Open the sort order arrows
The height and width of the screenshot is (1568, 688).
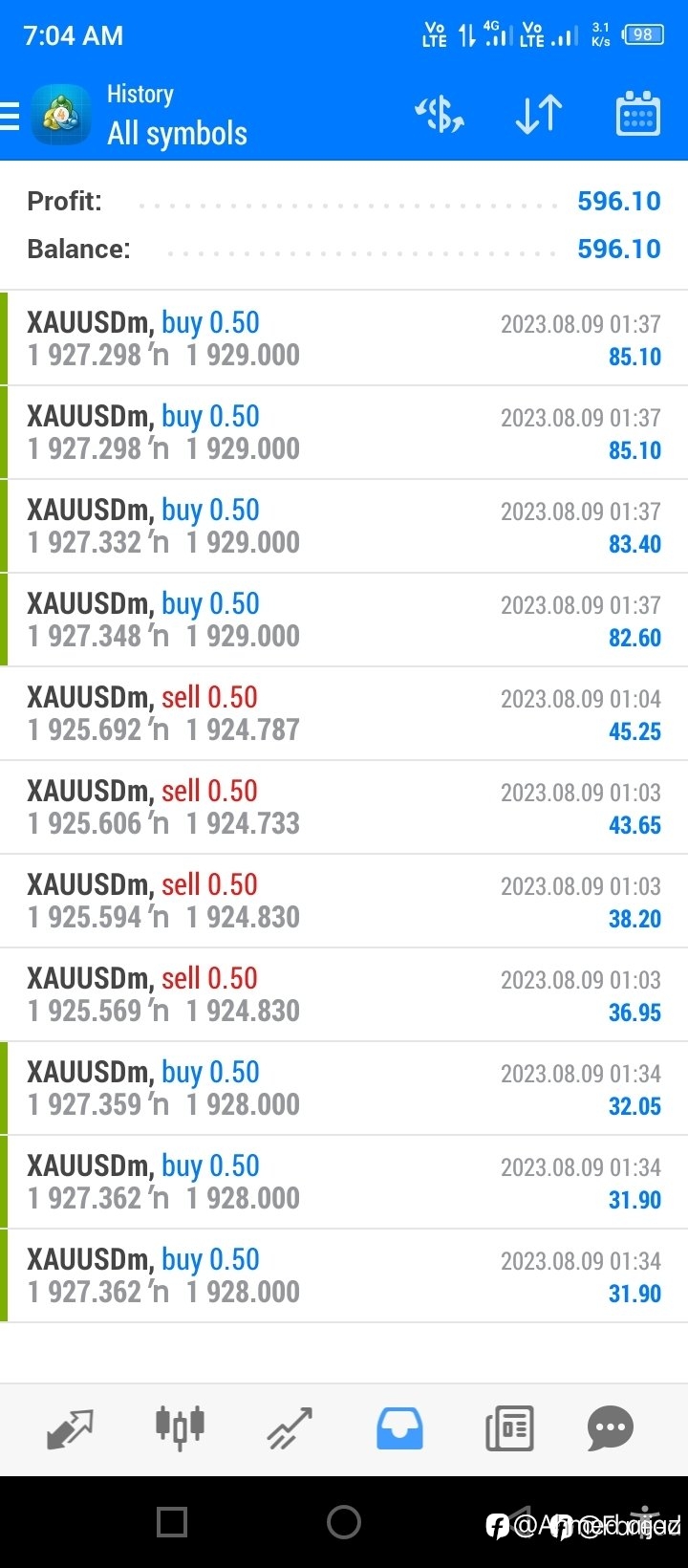[539, 115]
